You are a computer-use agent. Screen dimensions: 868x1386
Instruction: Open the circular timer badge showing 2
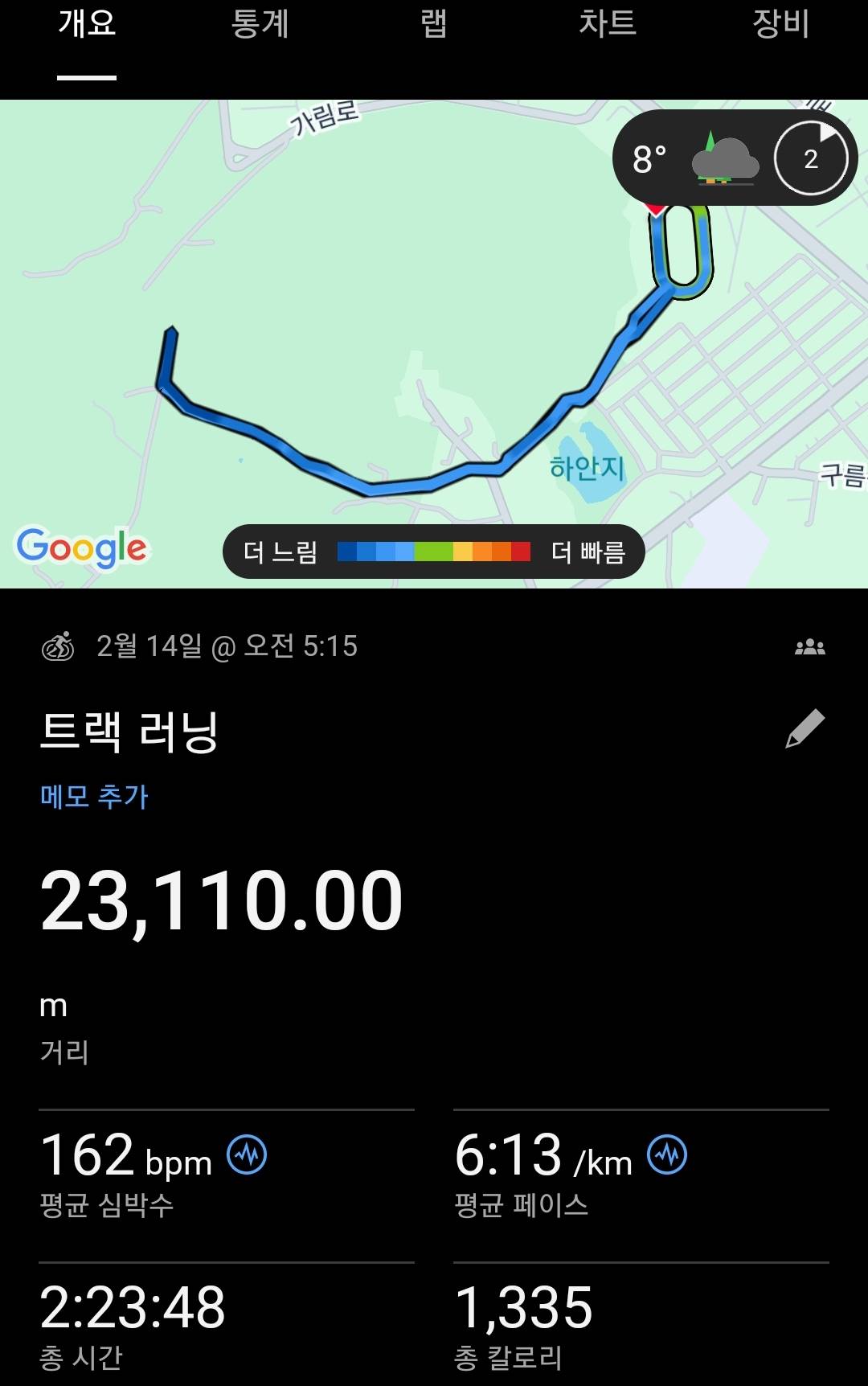811,158
